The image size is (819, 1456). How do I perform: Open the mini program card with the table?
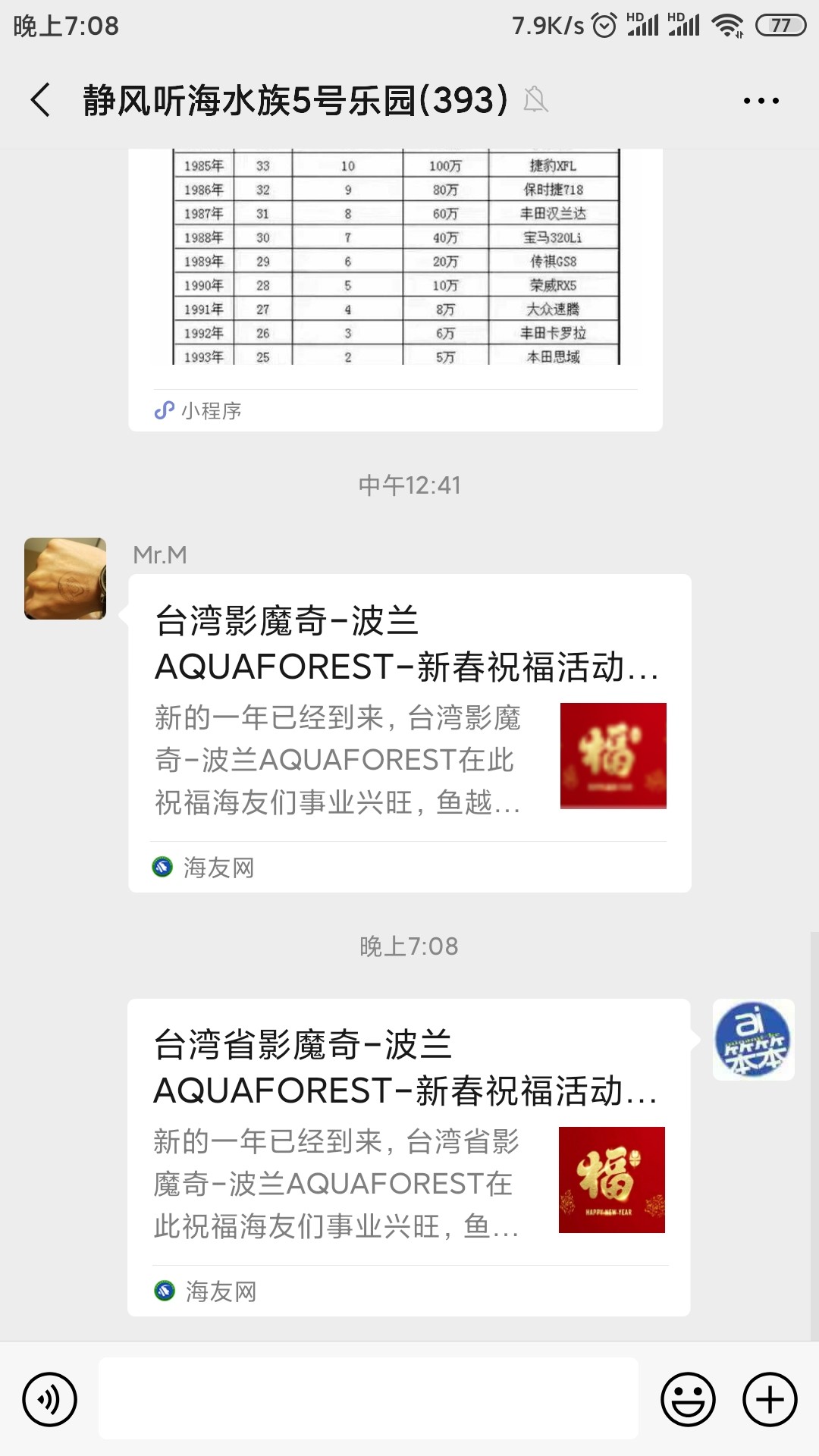tap(395, 288)
